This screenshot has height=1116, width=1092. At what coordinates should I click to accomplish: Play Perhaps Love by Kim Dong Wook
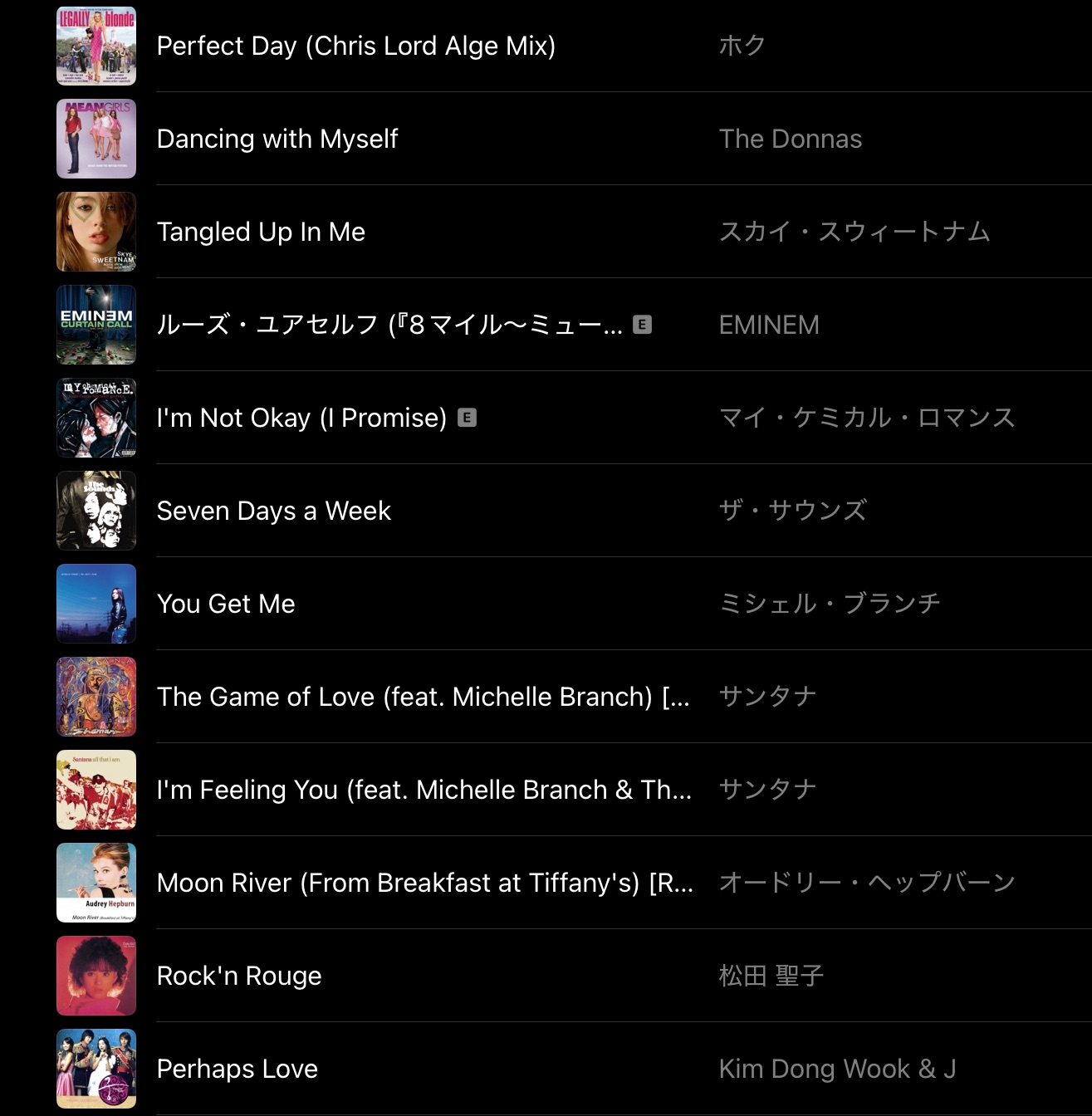pos(237,1069)
